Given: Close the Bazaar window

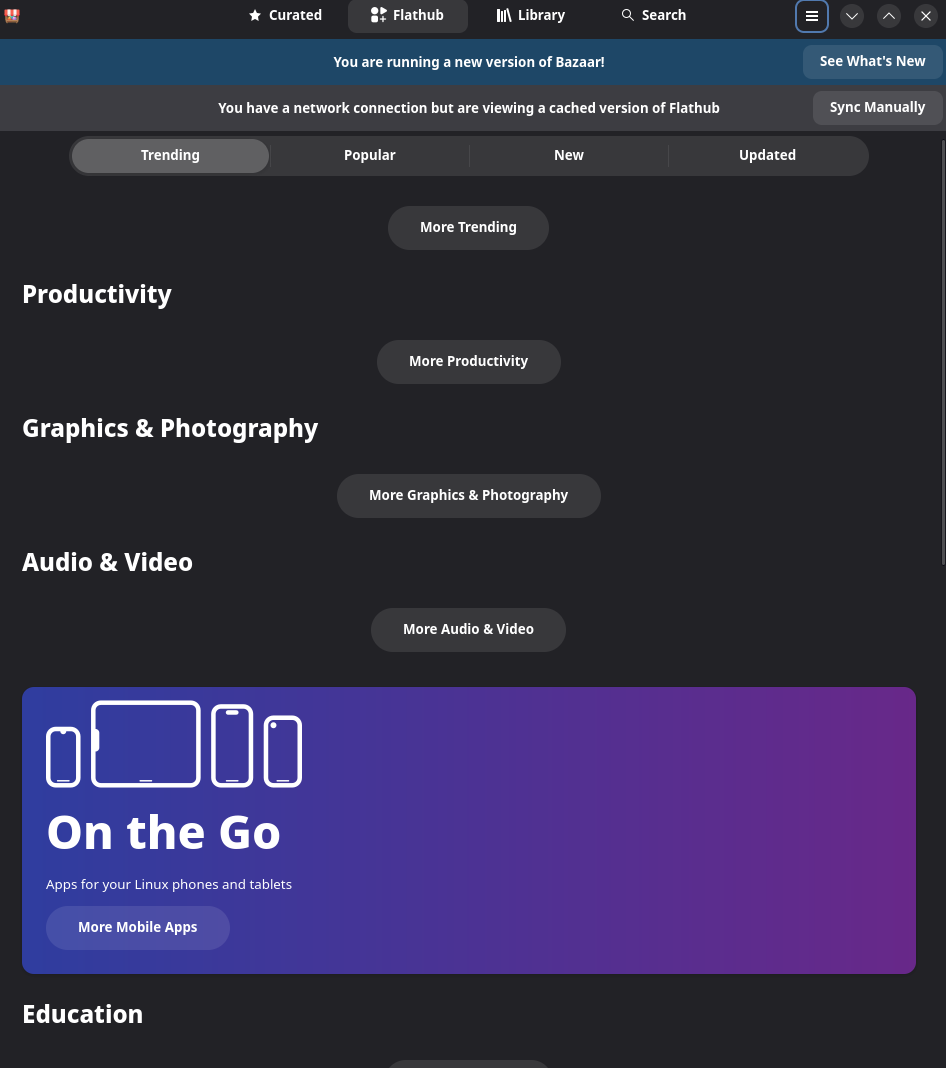Looking at the screenshot, I should coord(926,16).
